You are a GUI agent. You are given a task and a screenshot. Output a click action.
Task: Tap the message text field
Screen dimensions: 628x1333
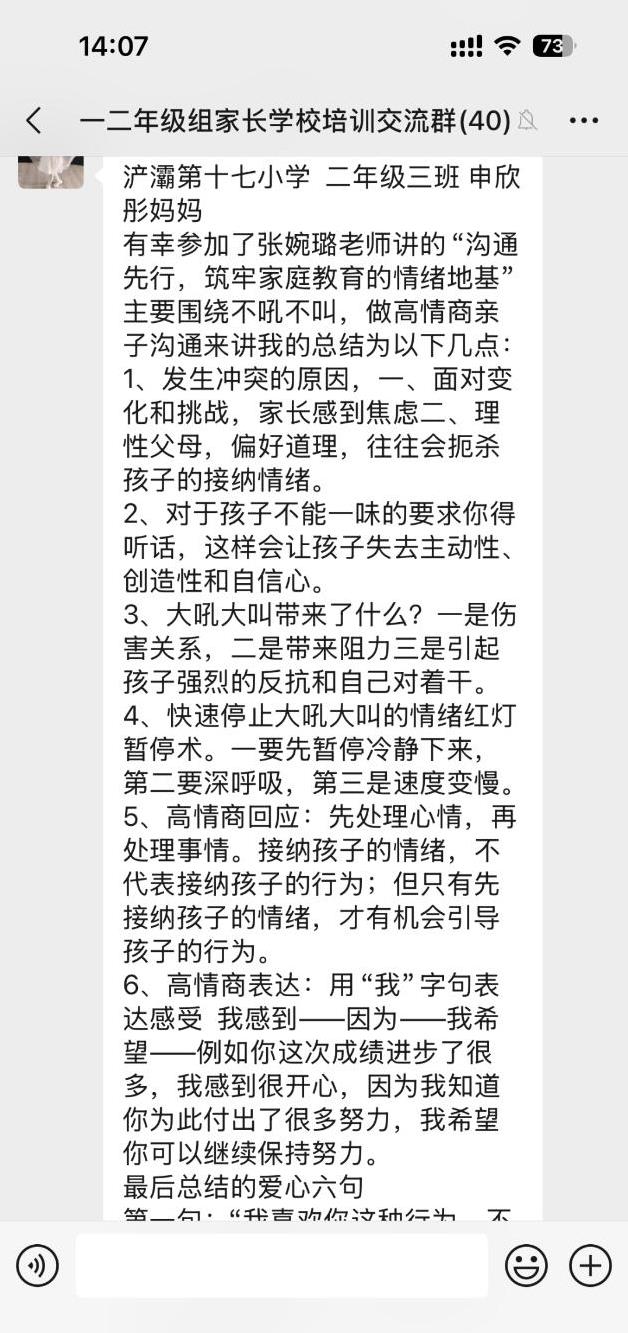[x=282, y=1266]
